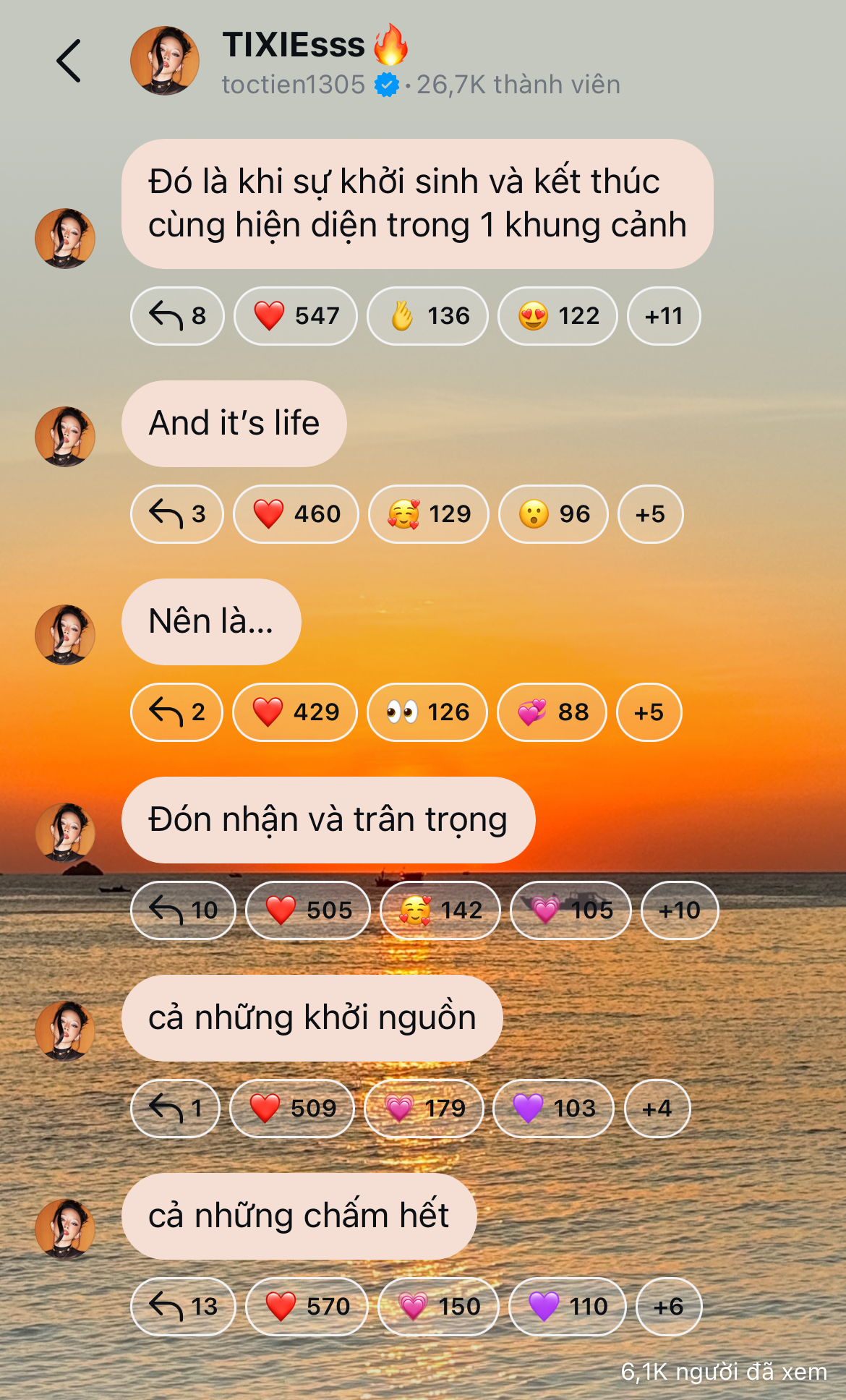Toggle the purple heart reaction on 'cả những khởi nguồn'
The width and height of the screenshot is (846, 1400).
pyautogui.click(x=552, y=1108)
